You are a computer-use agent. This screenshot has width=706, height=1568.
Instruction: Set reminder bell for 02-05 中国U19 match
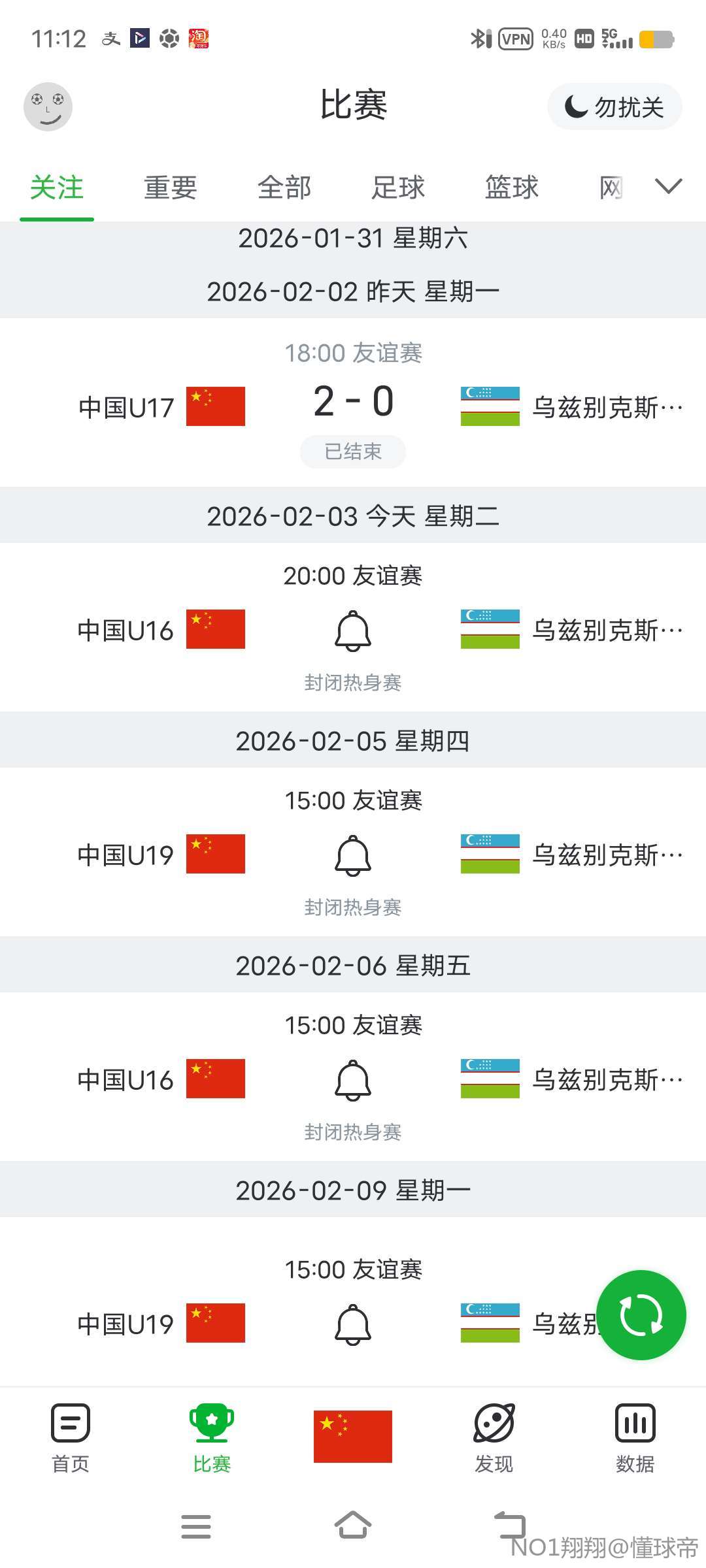[353, 855]
